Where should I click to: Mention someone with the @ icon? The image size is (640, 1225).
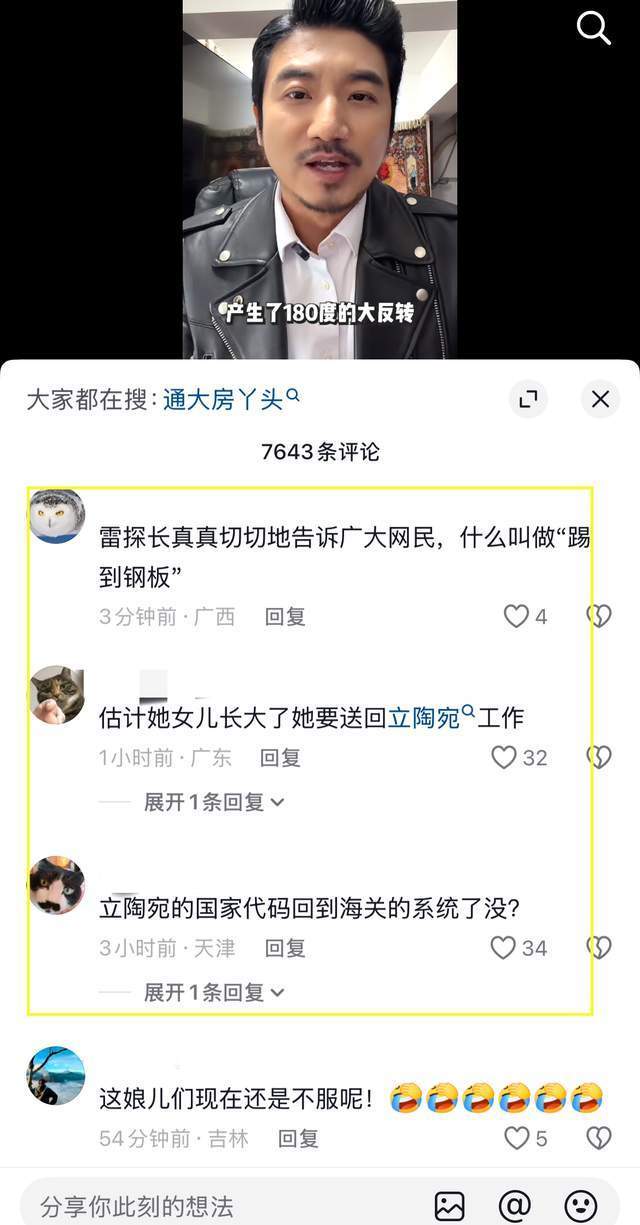tap(514, 1206)
